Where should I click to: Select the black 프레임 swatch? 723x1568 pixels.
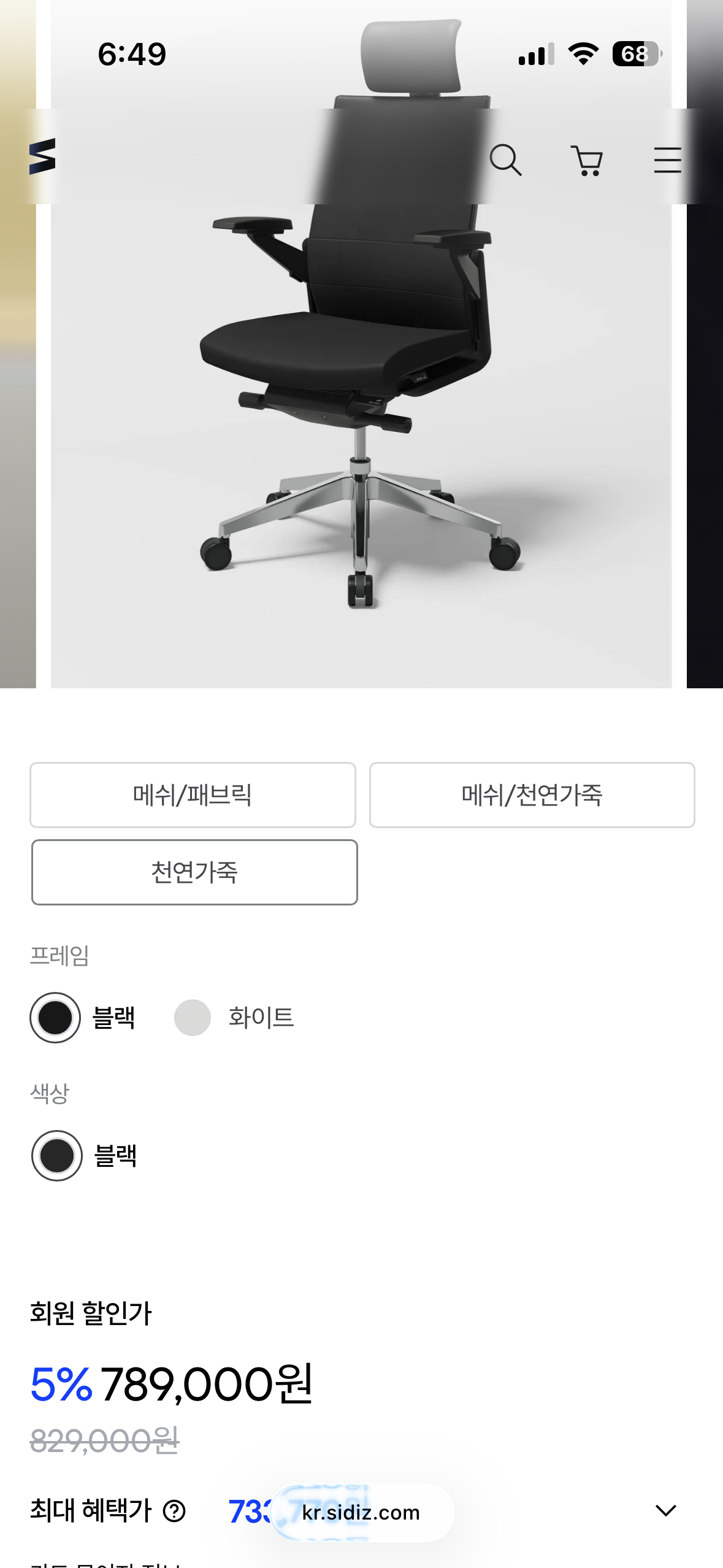tap(55, 1018)
